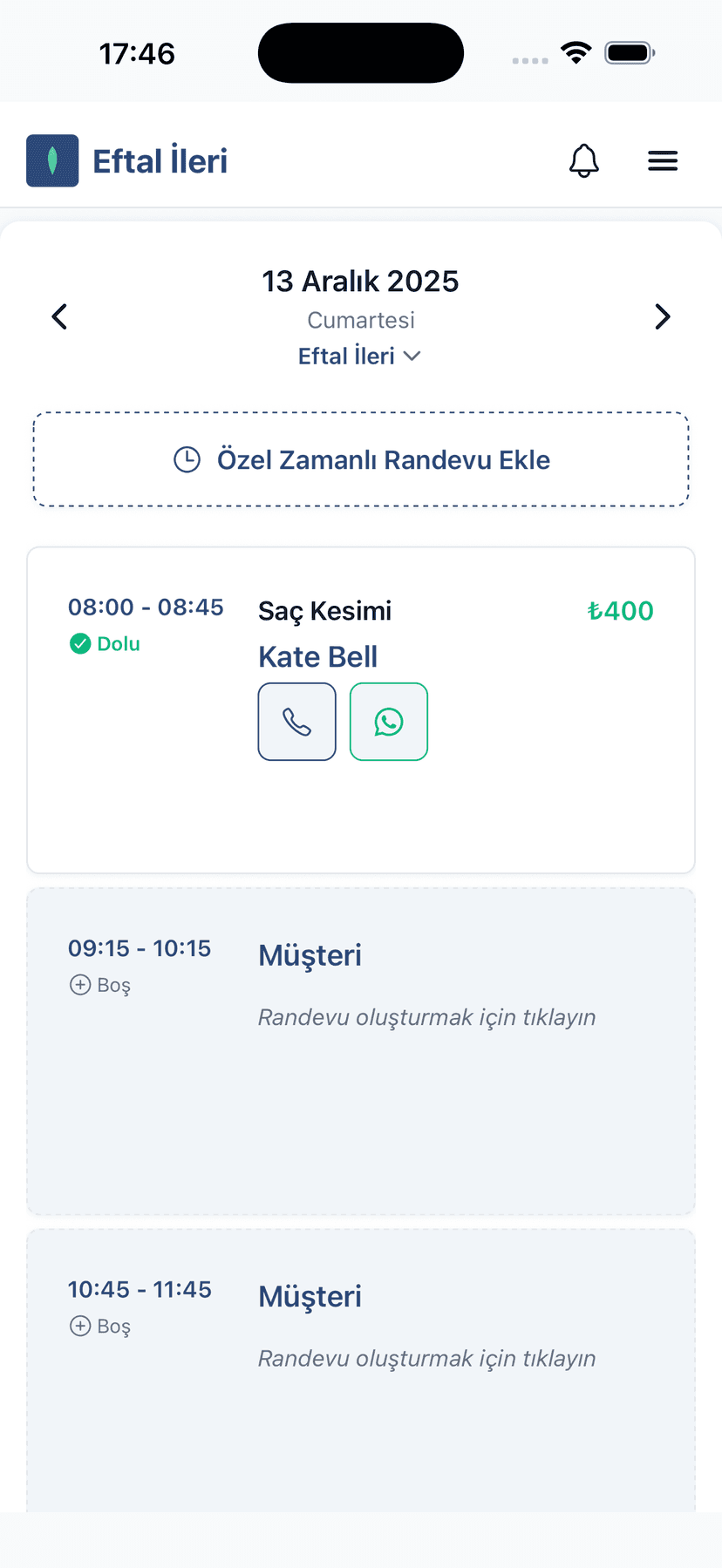Go to the previous day
Image resolution: width=722 pixels, height=1568 pixels.
[59, 316]
